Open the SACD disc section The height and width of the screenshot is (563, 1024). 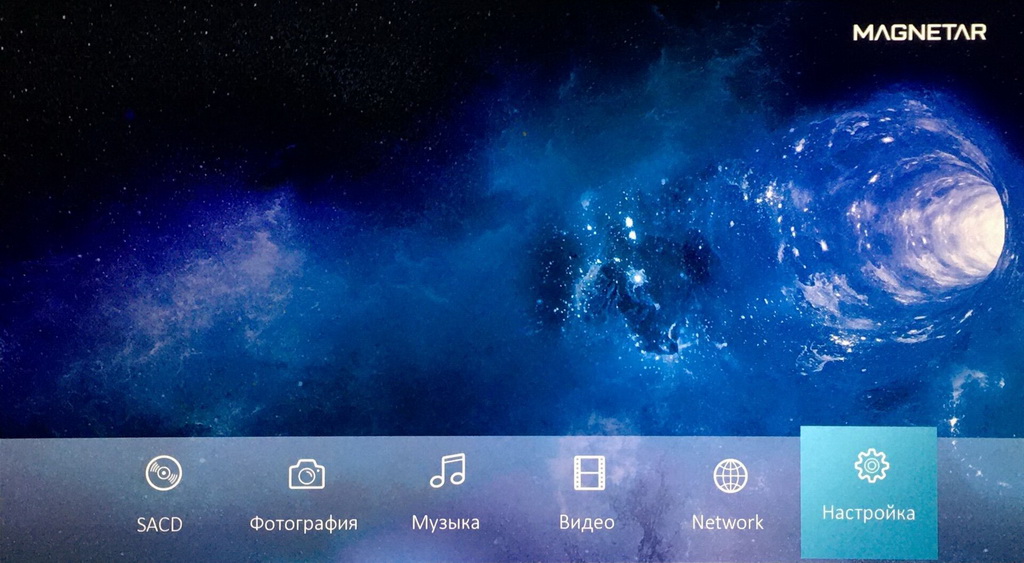pos(161,492)
